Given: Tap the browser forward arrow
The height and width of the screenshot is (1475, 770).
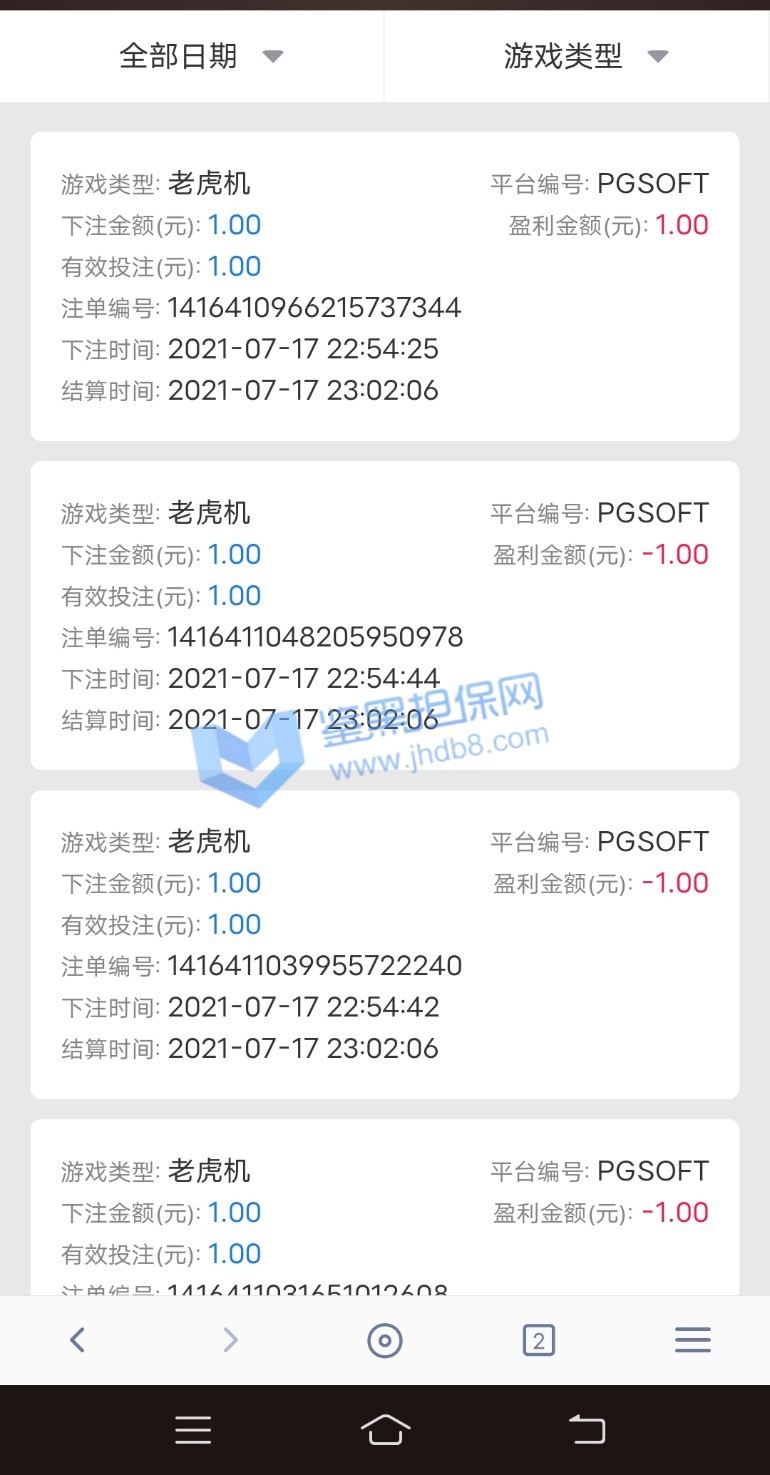Looking at the screenshot, I should tap(230, 1340).
